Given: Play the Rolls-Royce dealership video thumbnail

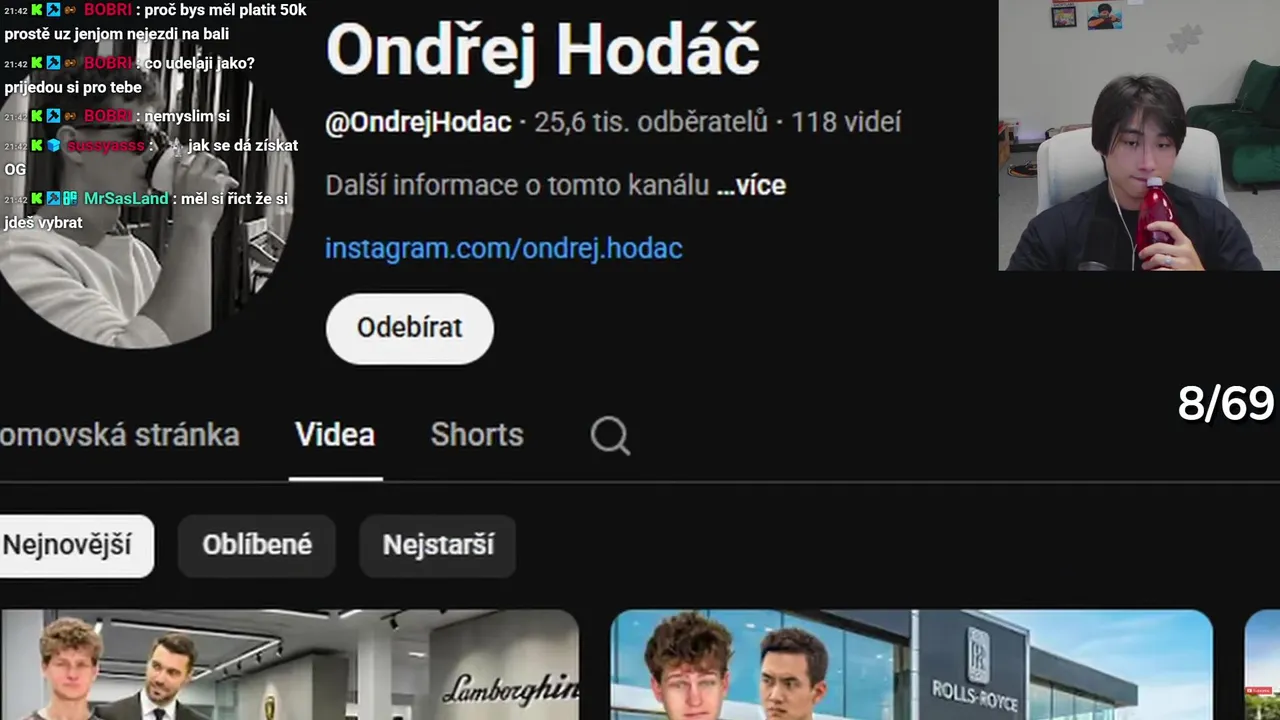Looking at the screenshot, I should pos(910,665).
